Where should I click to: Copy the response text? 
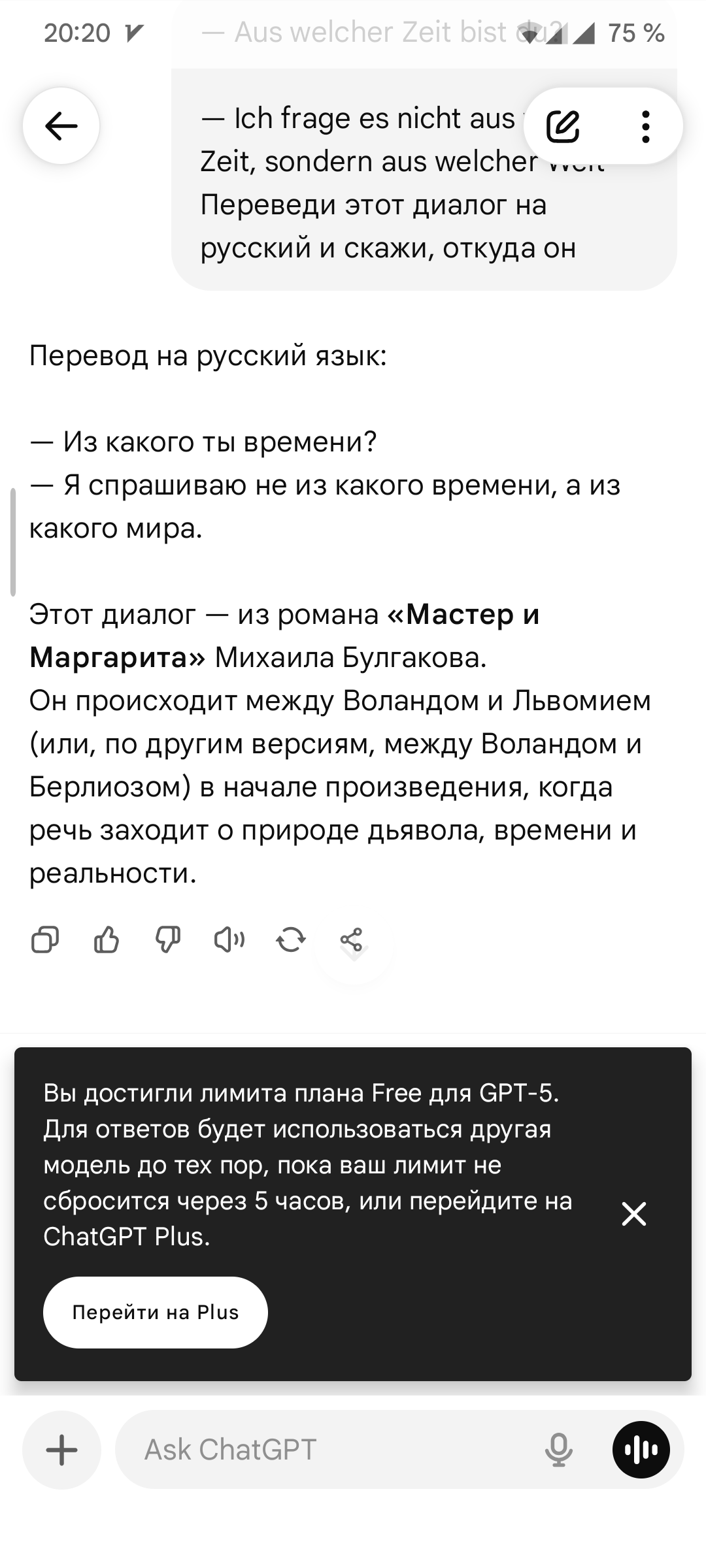pos(45,940)
